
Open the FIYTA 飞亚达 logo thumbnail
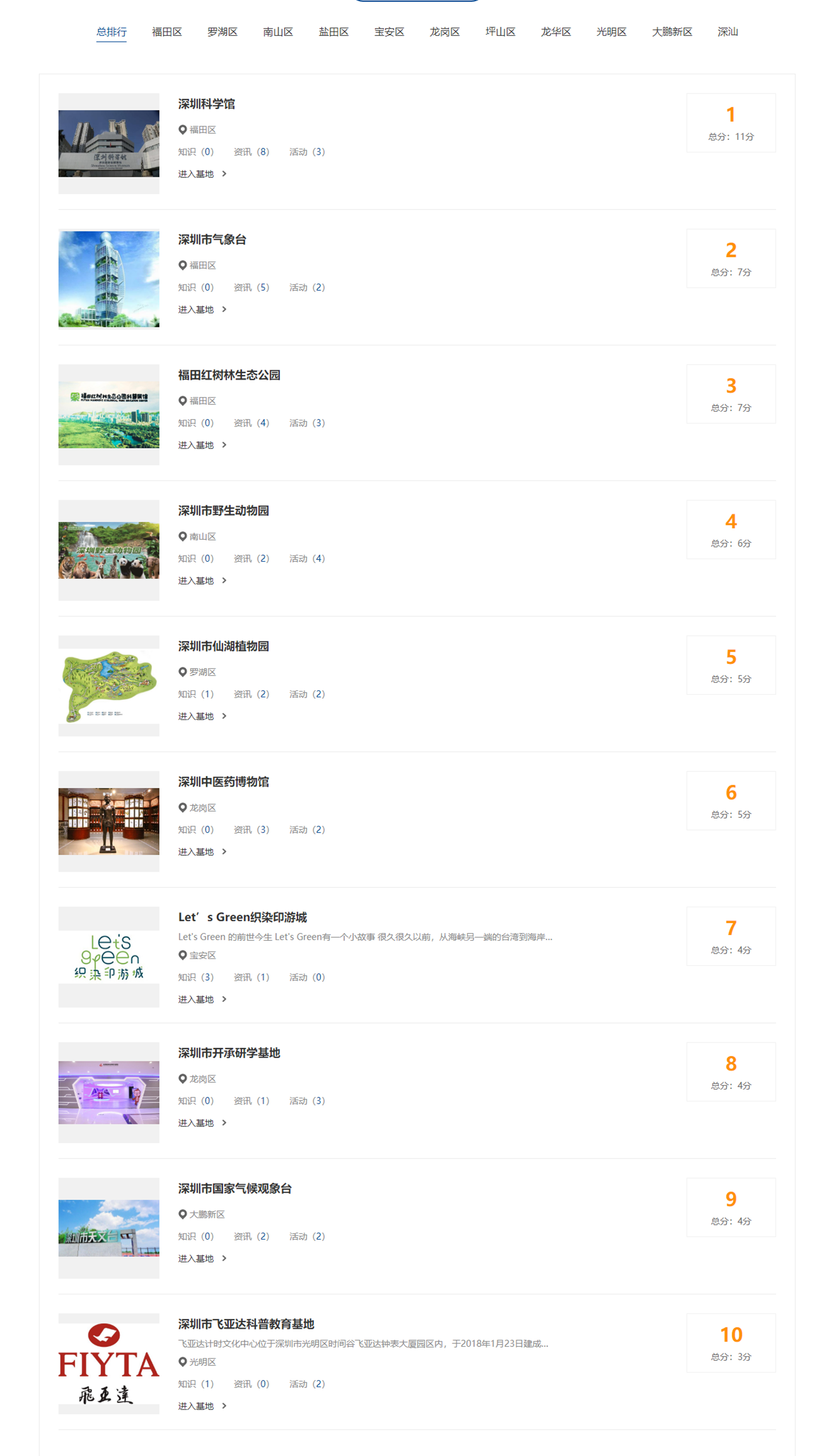108,1363
